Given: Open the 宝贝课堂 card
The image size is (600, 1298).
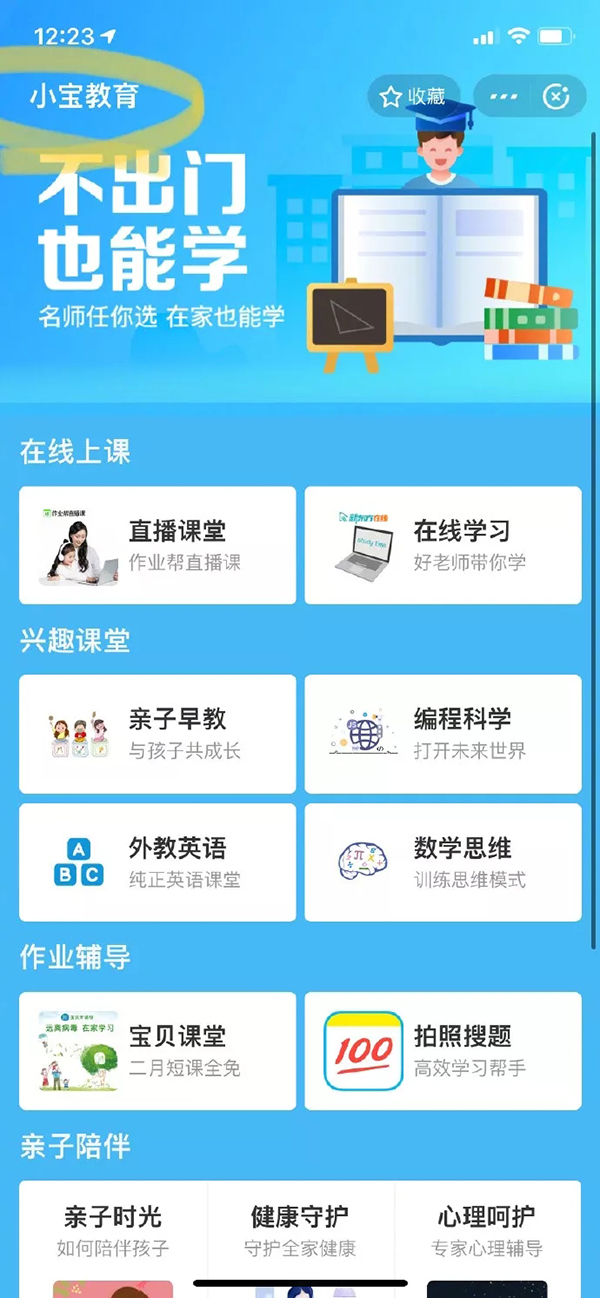Looking at the screenshot, I should tap(157, 1051).
